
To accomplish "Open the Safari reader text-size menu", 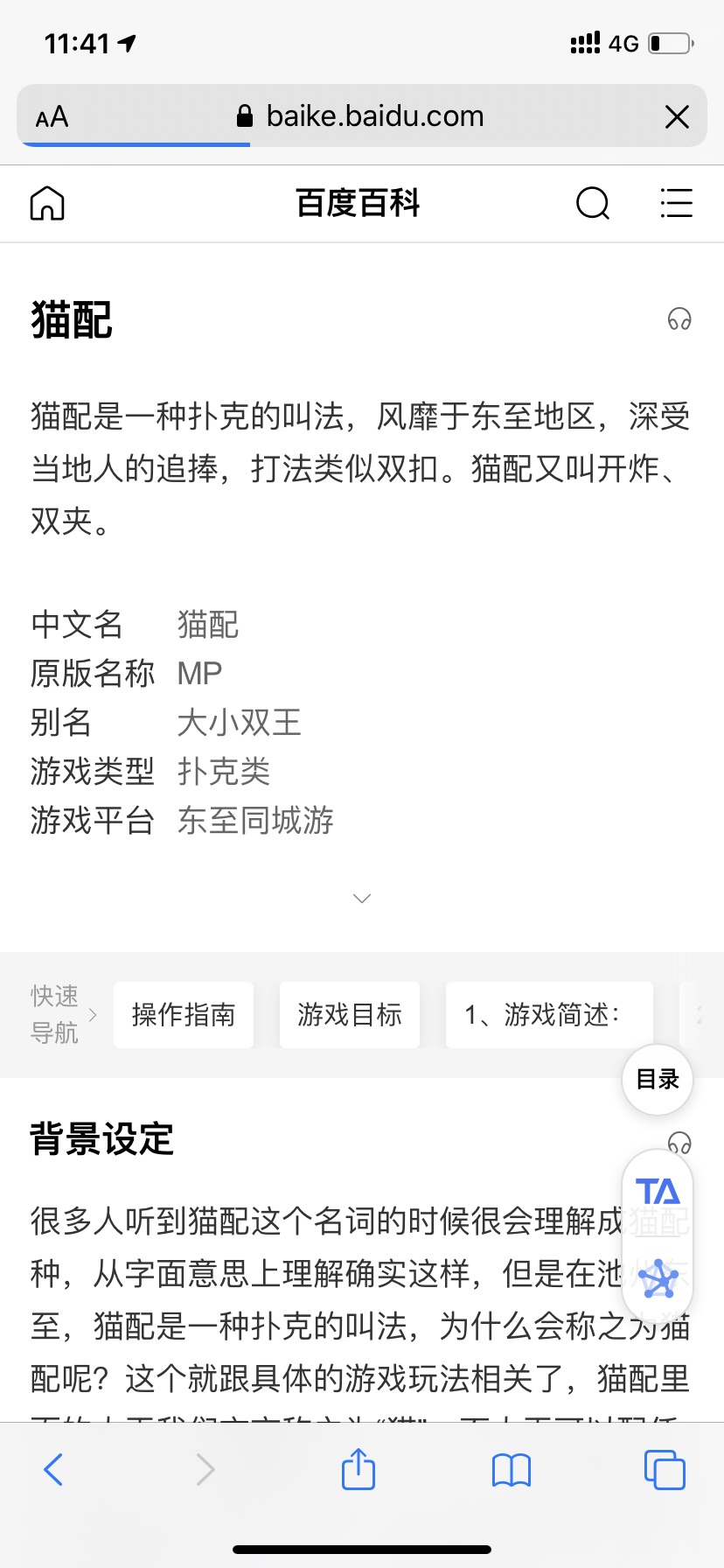I will [52, 116].
